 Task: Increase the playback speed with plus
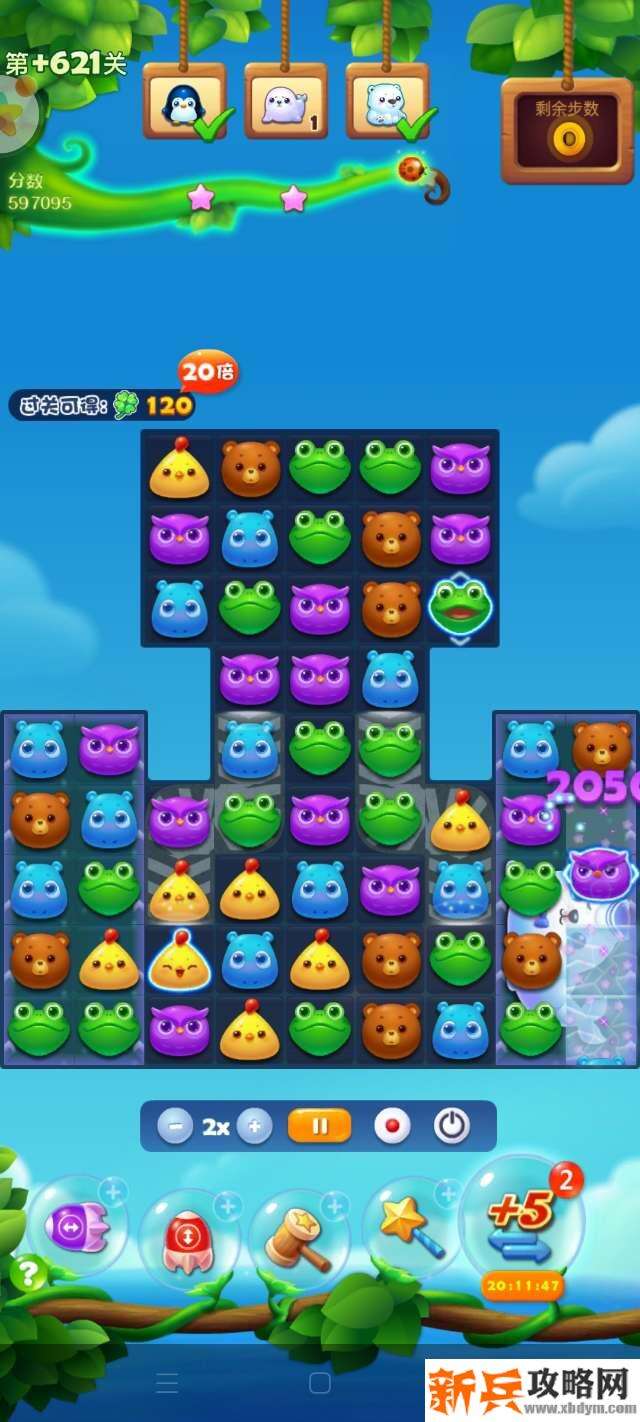coord(254,1127)
